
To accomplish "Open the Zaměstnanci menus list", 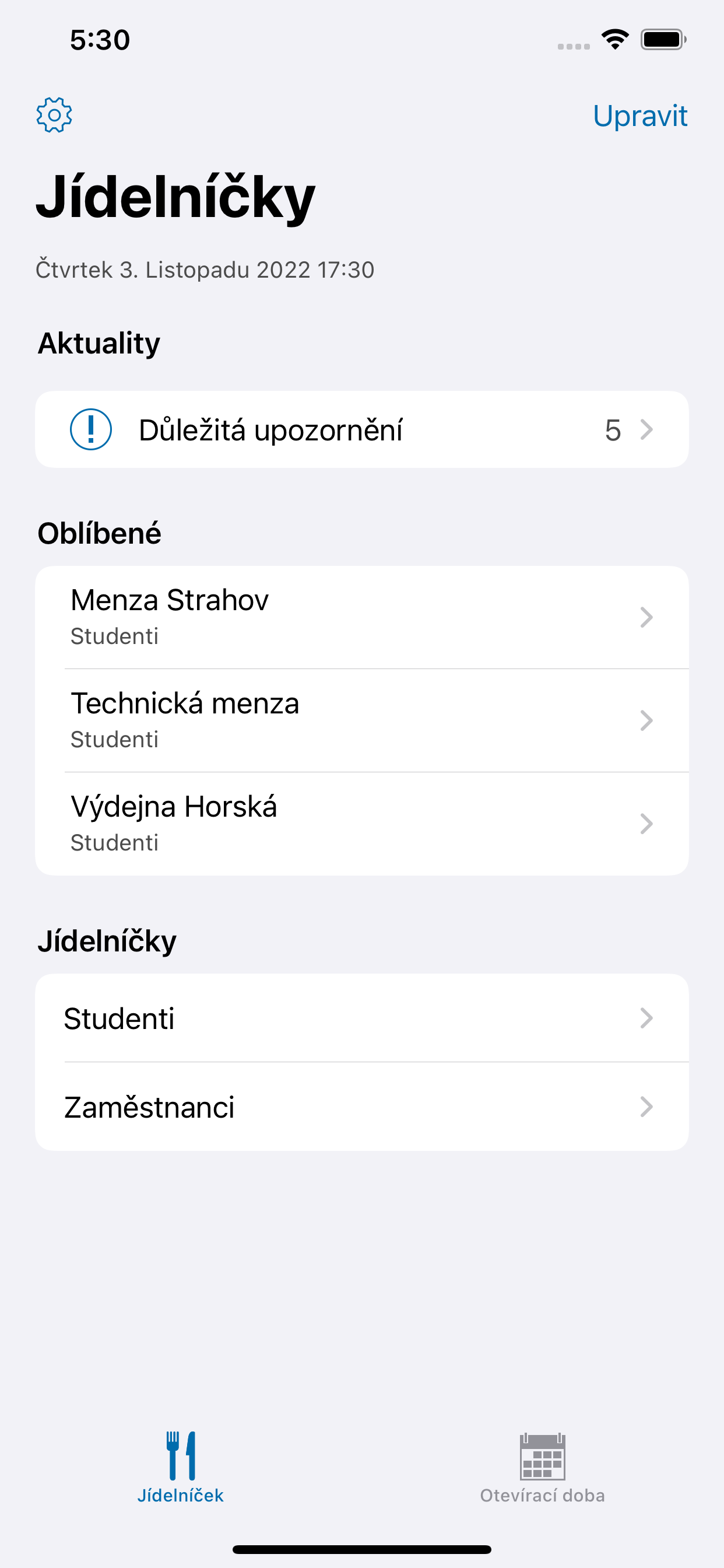I will [361, 1107].
